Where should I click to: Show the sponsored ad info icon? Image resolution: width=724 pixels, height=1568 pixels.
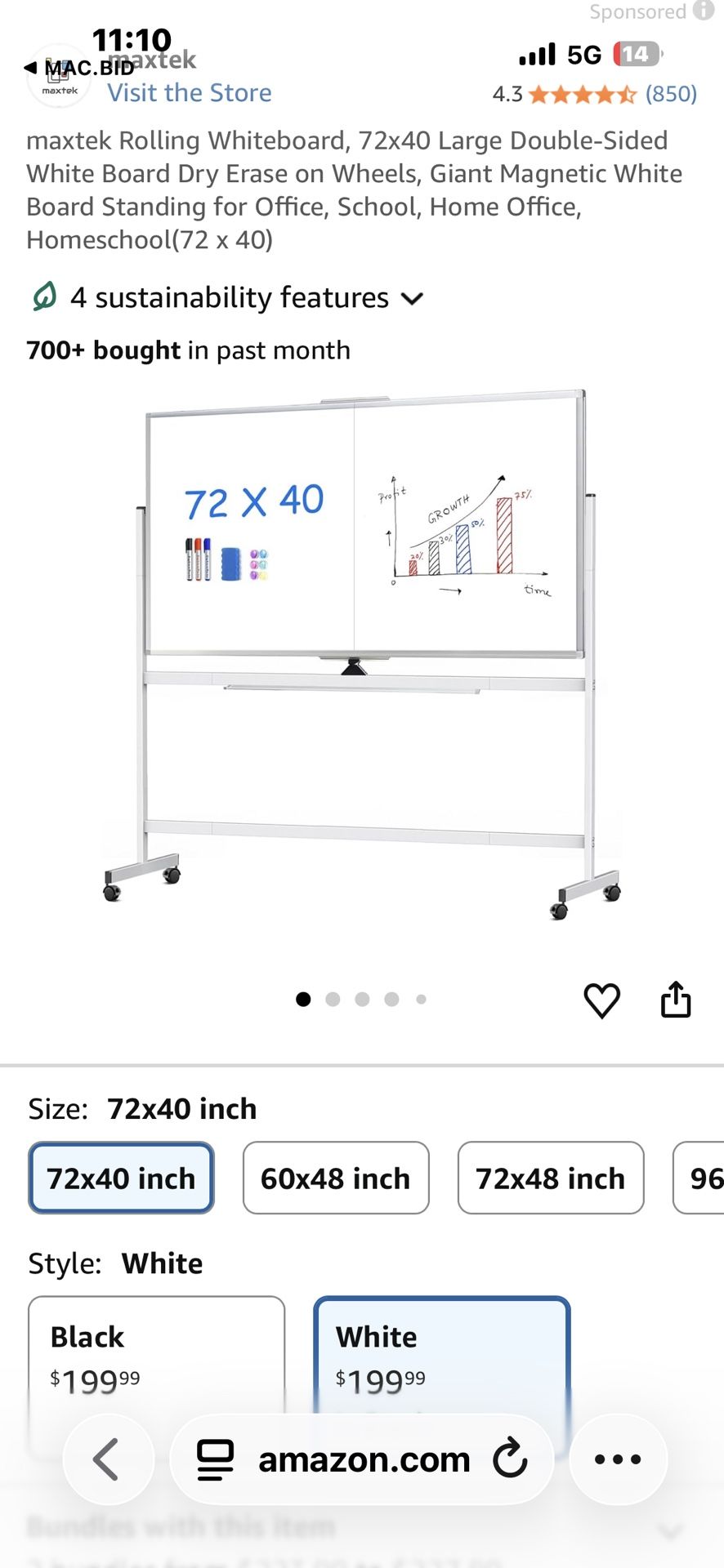[704, 11]
